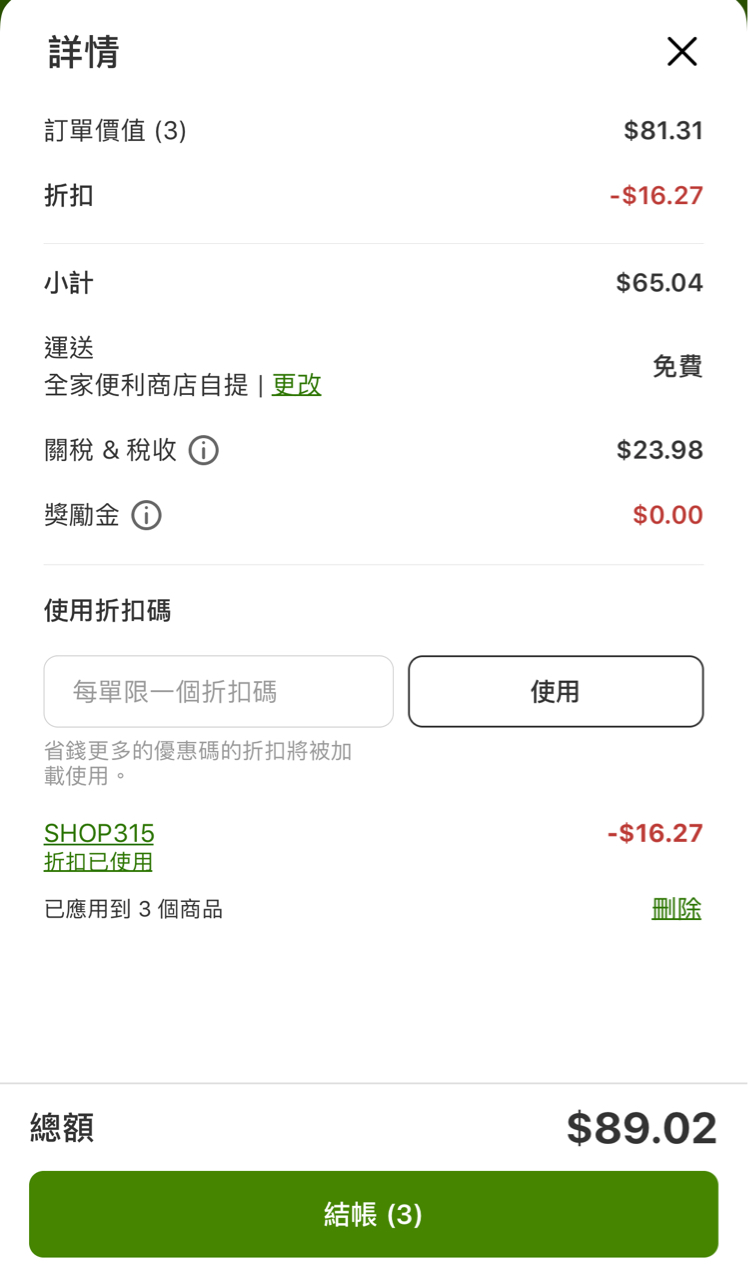Tap 更改 to change the shipping method
The image size is (748, 1280).
[297, 385]
